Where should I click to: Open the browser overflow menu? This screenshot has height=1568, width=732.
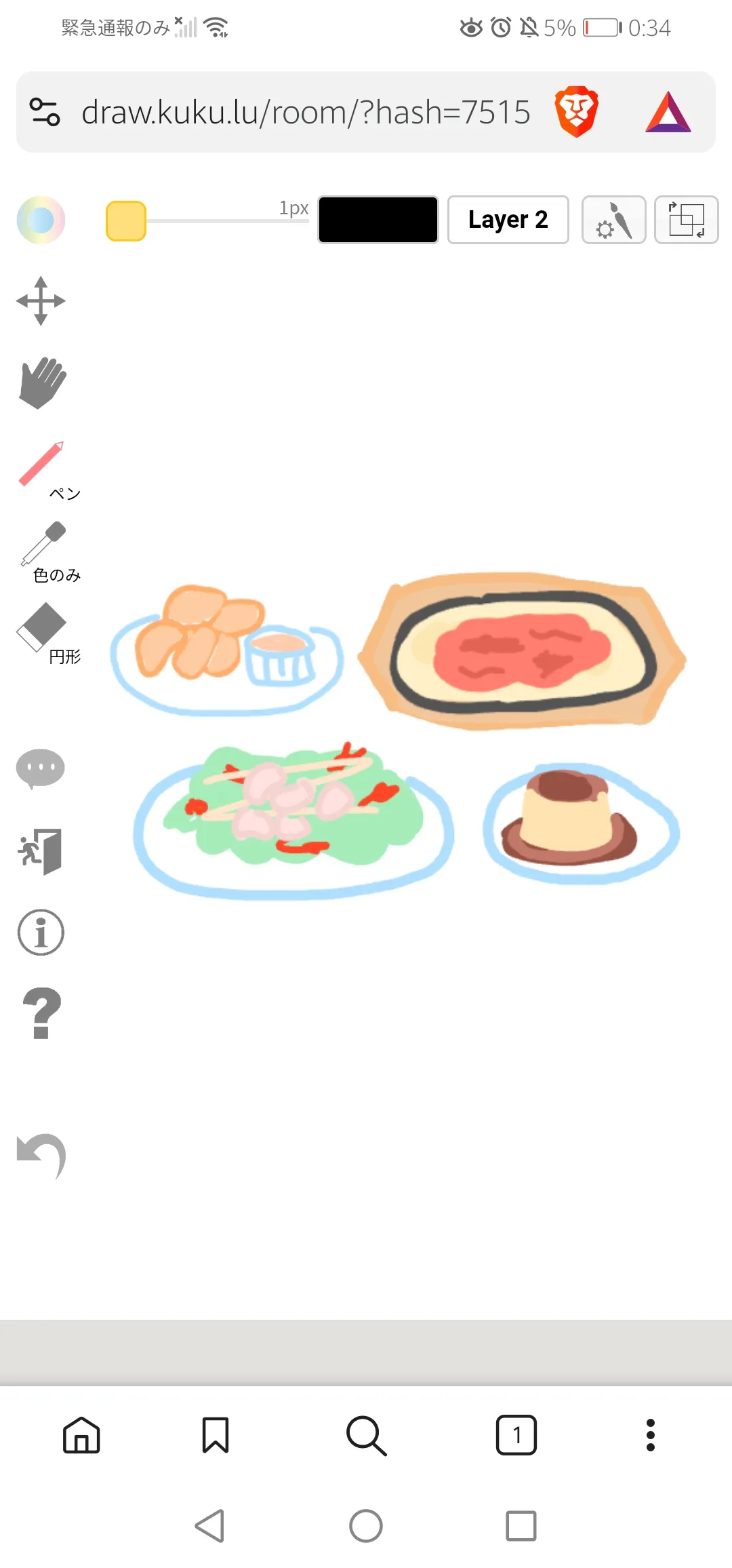tap(651, 1435)
